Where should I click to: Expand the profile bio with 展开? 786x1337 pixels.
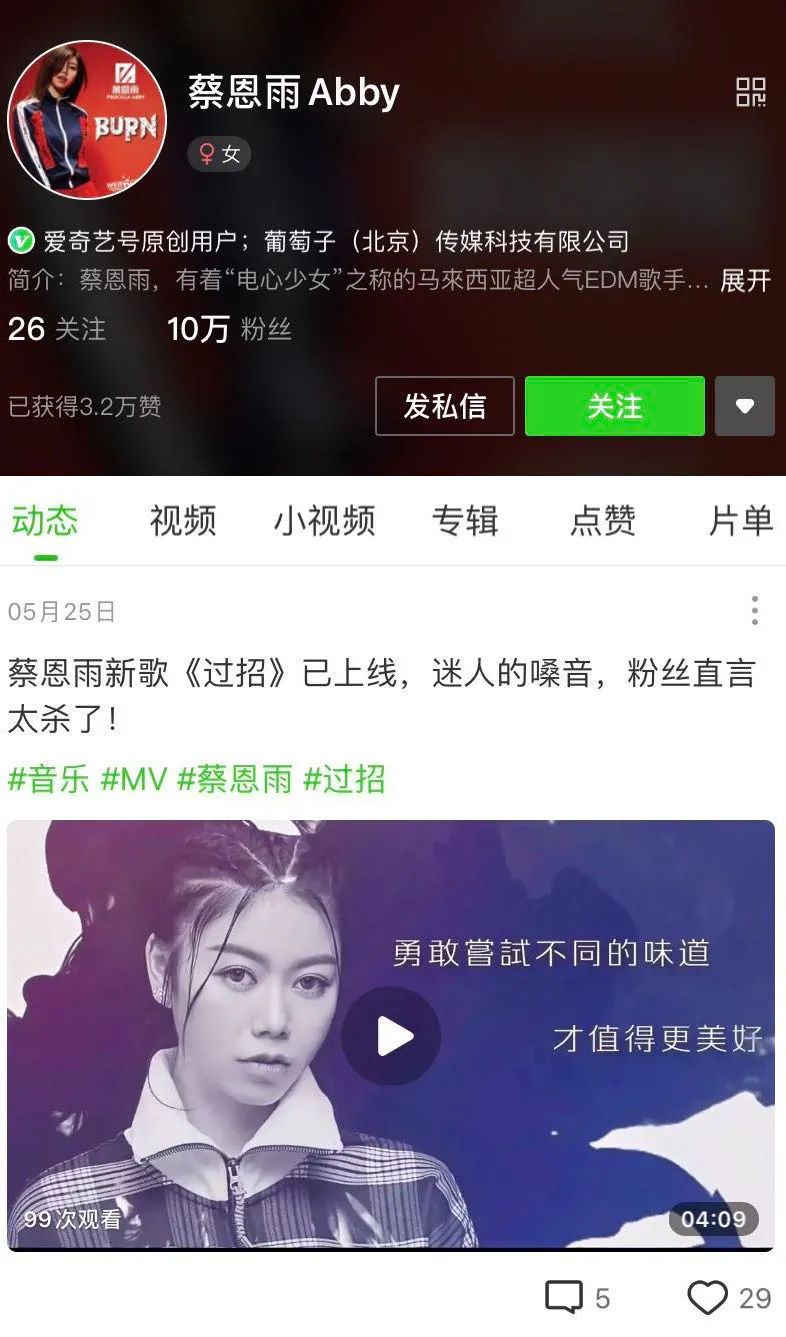tap(746, 280)
